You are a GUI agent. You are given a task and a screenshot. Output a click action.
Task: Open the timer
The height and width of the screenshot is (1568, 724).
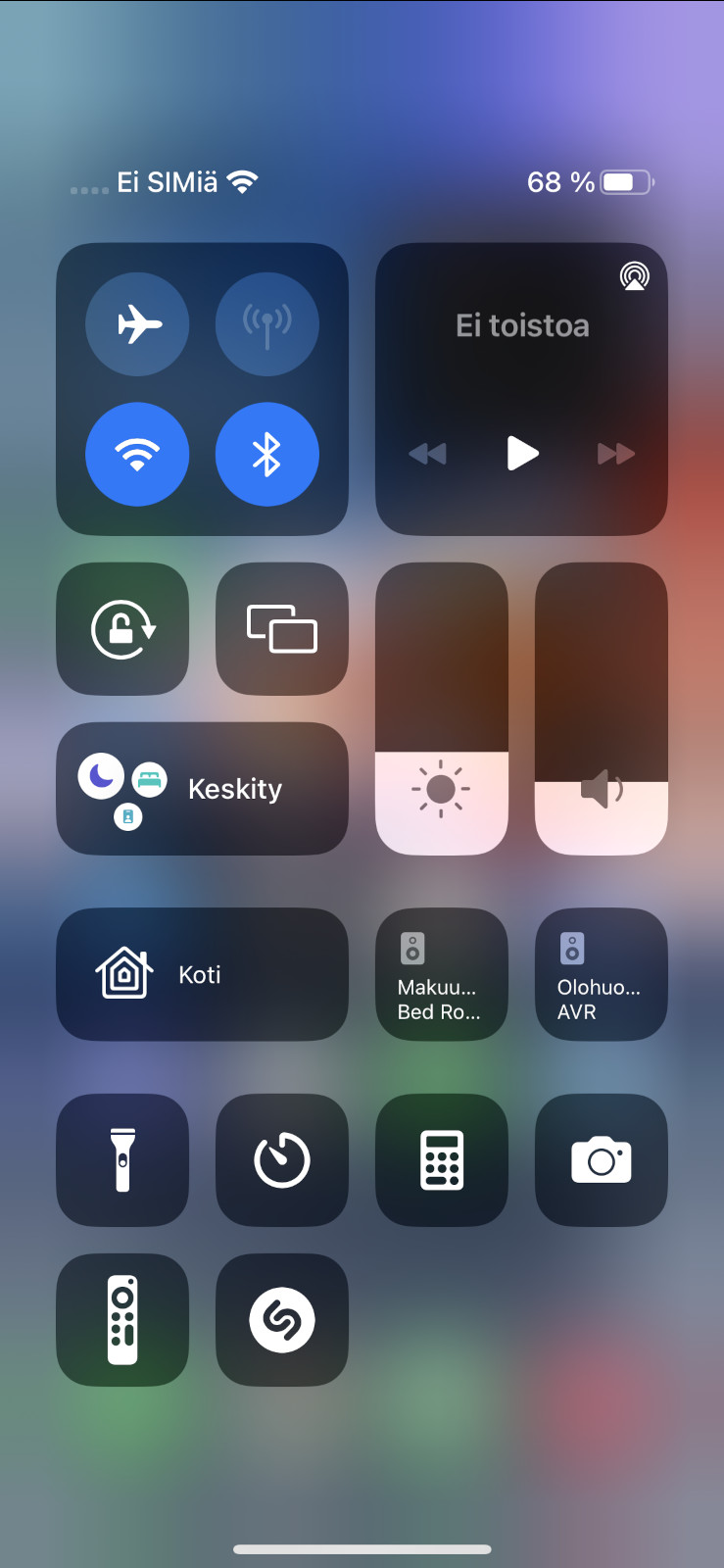click(x=282, y=1160)
